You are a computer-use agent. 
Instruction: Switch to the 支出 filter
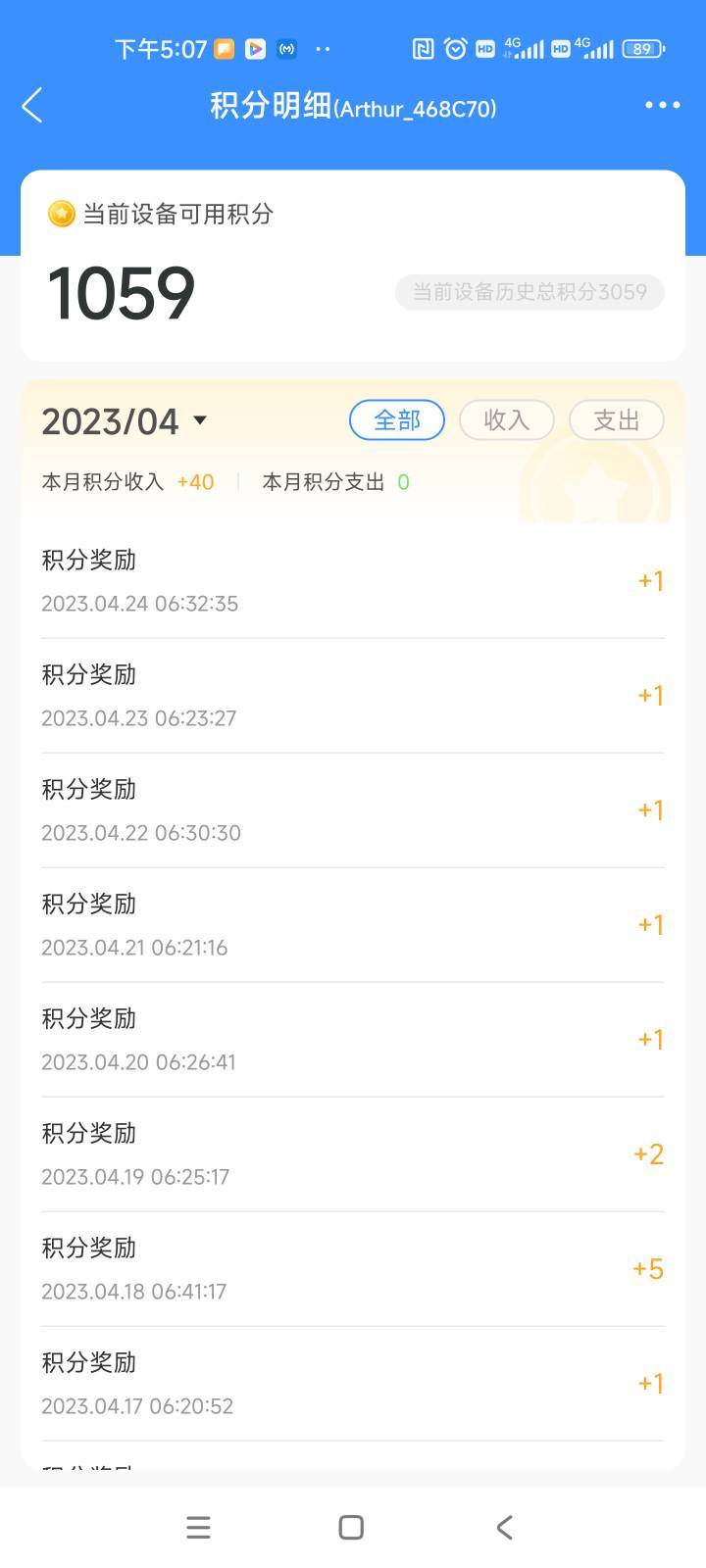pyautogui.click(x=617, y=420)
